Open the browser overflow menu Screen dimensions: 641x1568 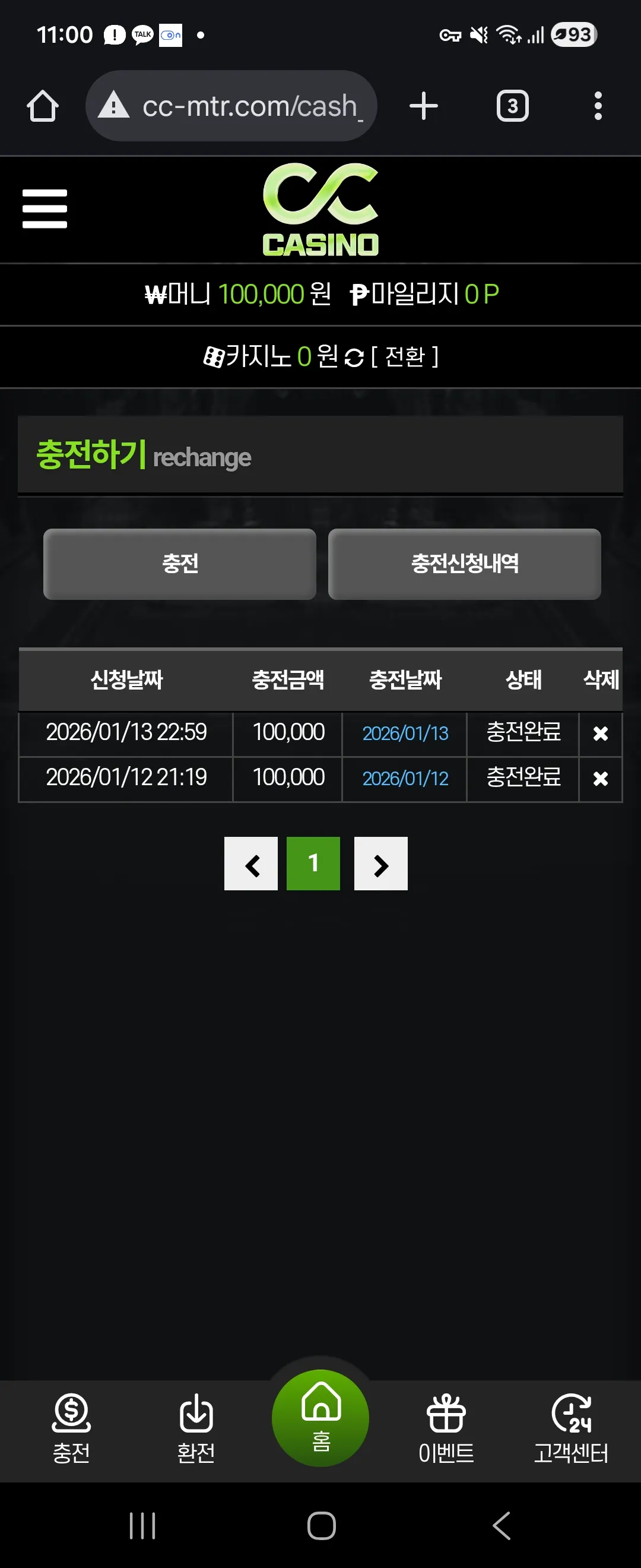tap(598, 106)
